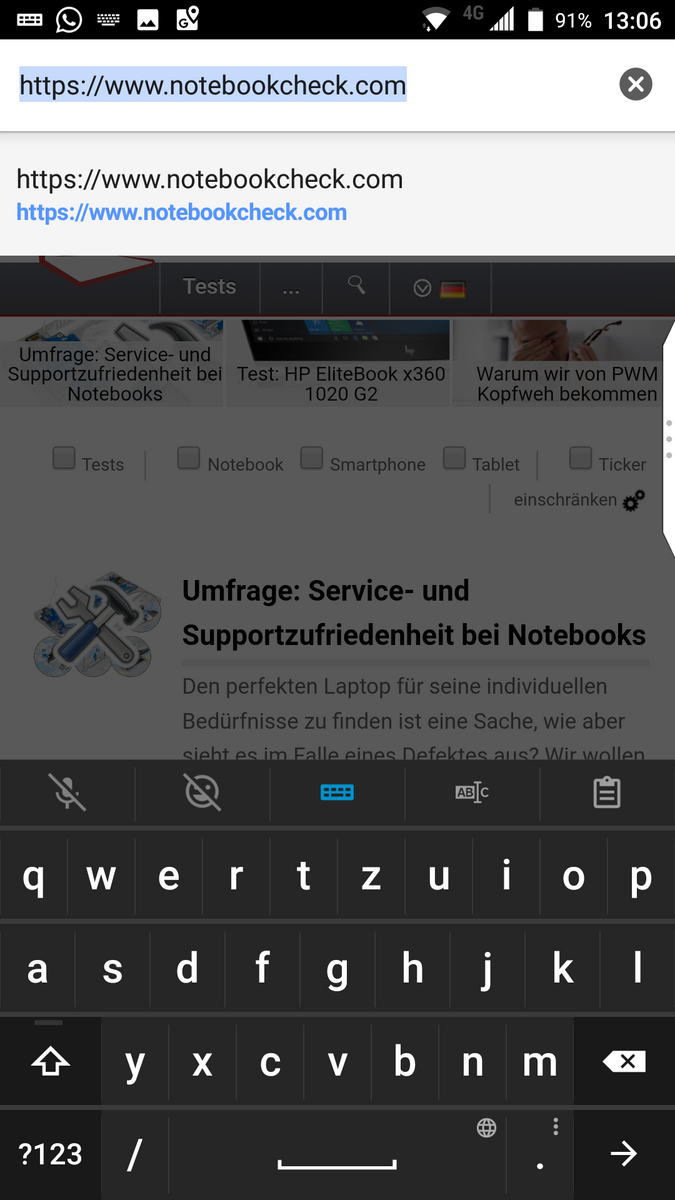The width and height of the screenshot is (675, 1200).
Task: Open the text cursor editing tool
Action: pyautogui.click(x=472, y=792)
